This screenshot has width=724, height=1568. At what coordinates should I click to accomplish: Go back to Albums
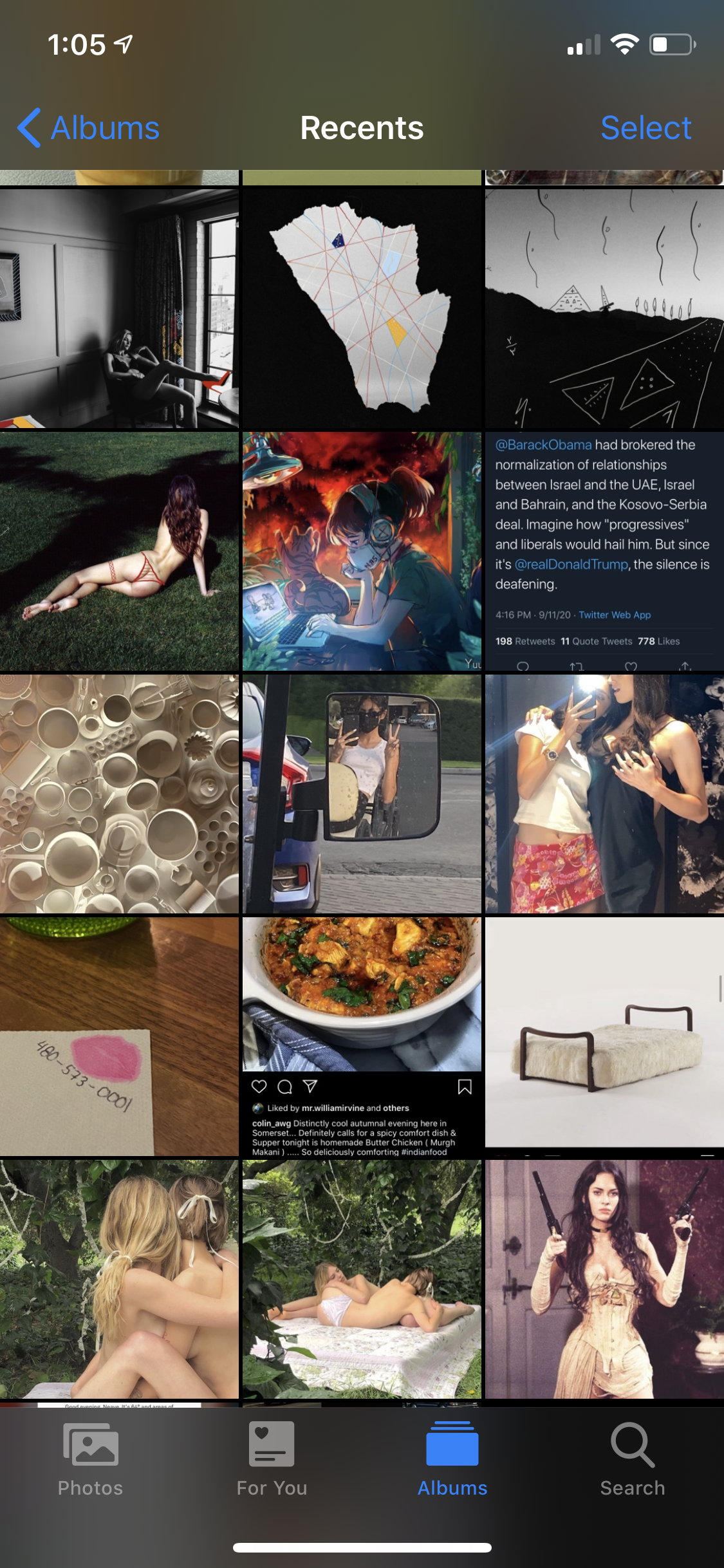click(89, 128)
